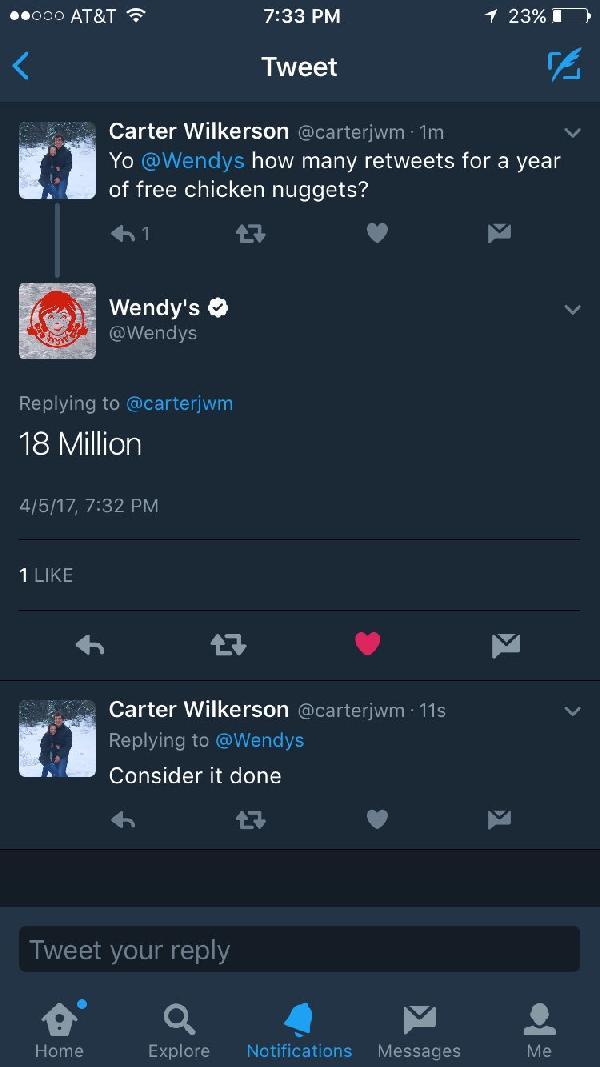Open the @carterjwm mention in Wendy's reply
This screenshot has width=600, height=1067.
(x=179, y=403)
